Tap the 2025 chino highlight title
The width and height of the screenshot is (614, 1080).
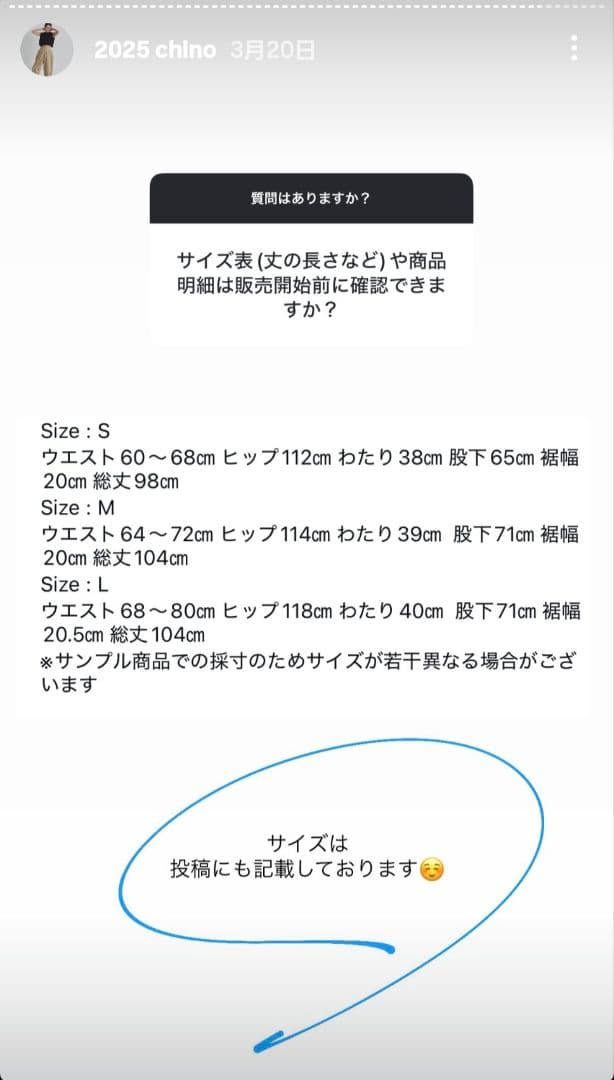155,50
